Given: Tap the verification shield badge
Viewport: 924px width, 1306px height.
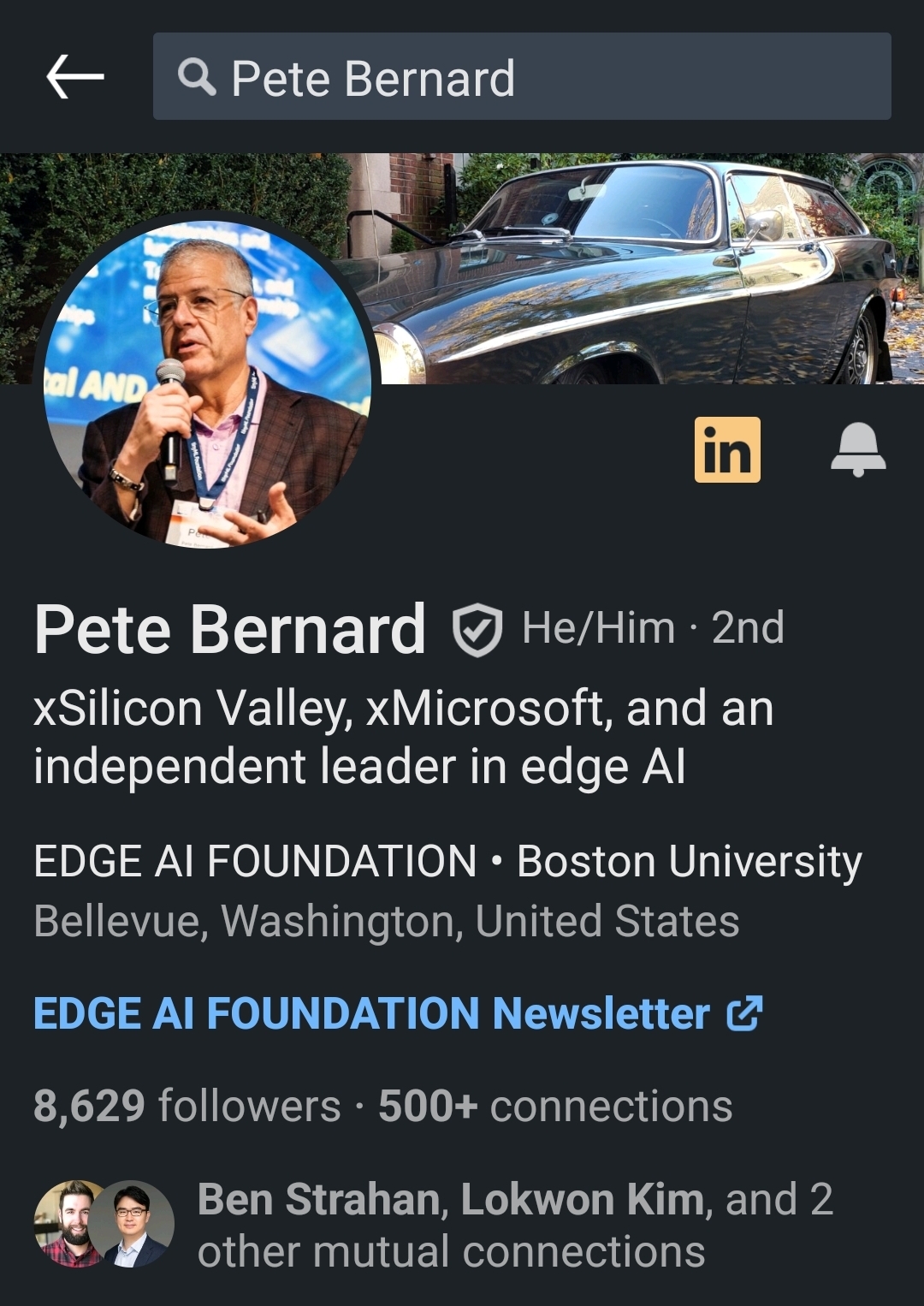Looking at the screenshot, I should tap(477, 630).
